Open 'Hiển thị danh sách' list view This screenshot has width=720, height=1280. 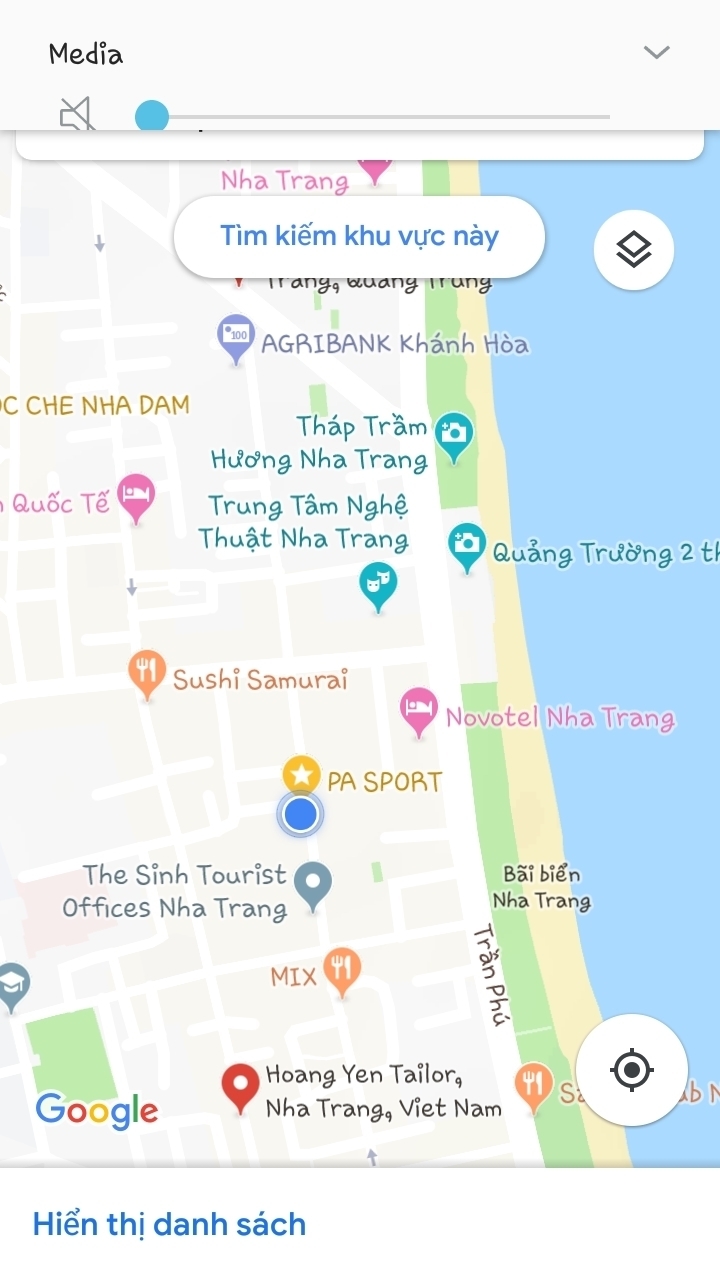tap(169, 1224)
